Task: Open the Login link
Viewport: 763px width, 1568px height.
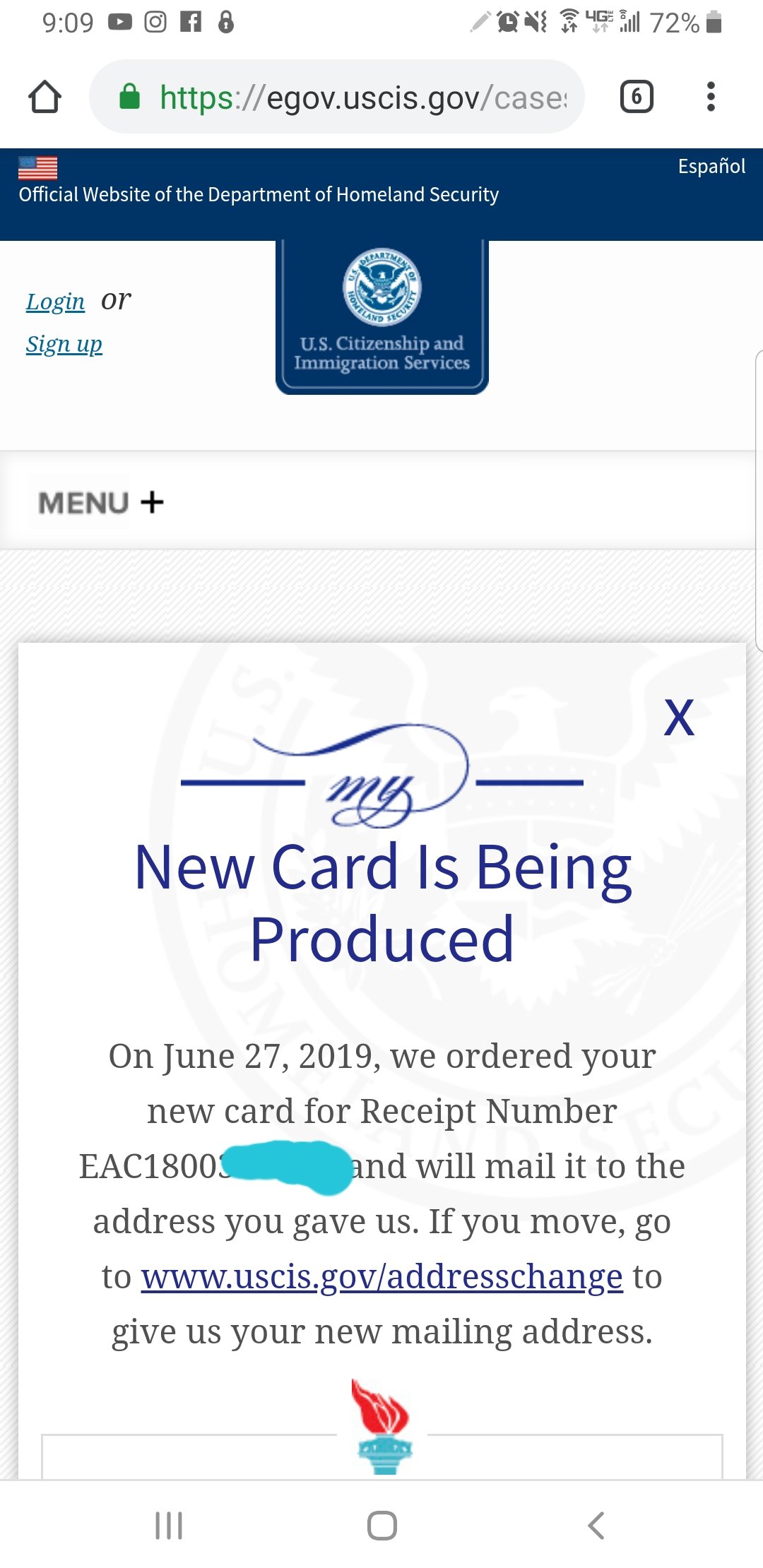Action: pyautogui.click(x=55, y=302)
